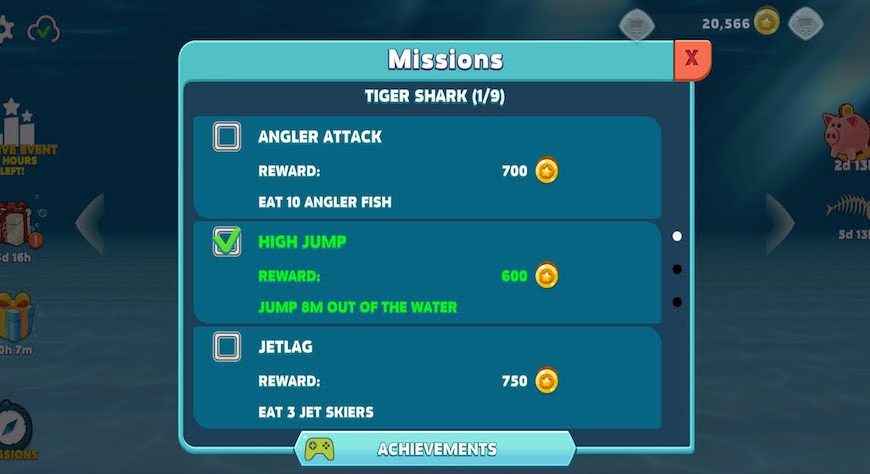Go to the next shark's missions arrow
The image size is (870, 474).
click(779, 222)
